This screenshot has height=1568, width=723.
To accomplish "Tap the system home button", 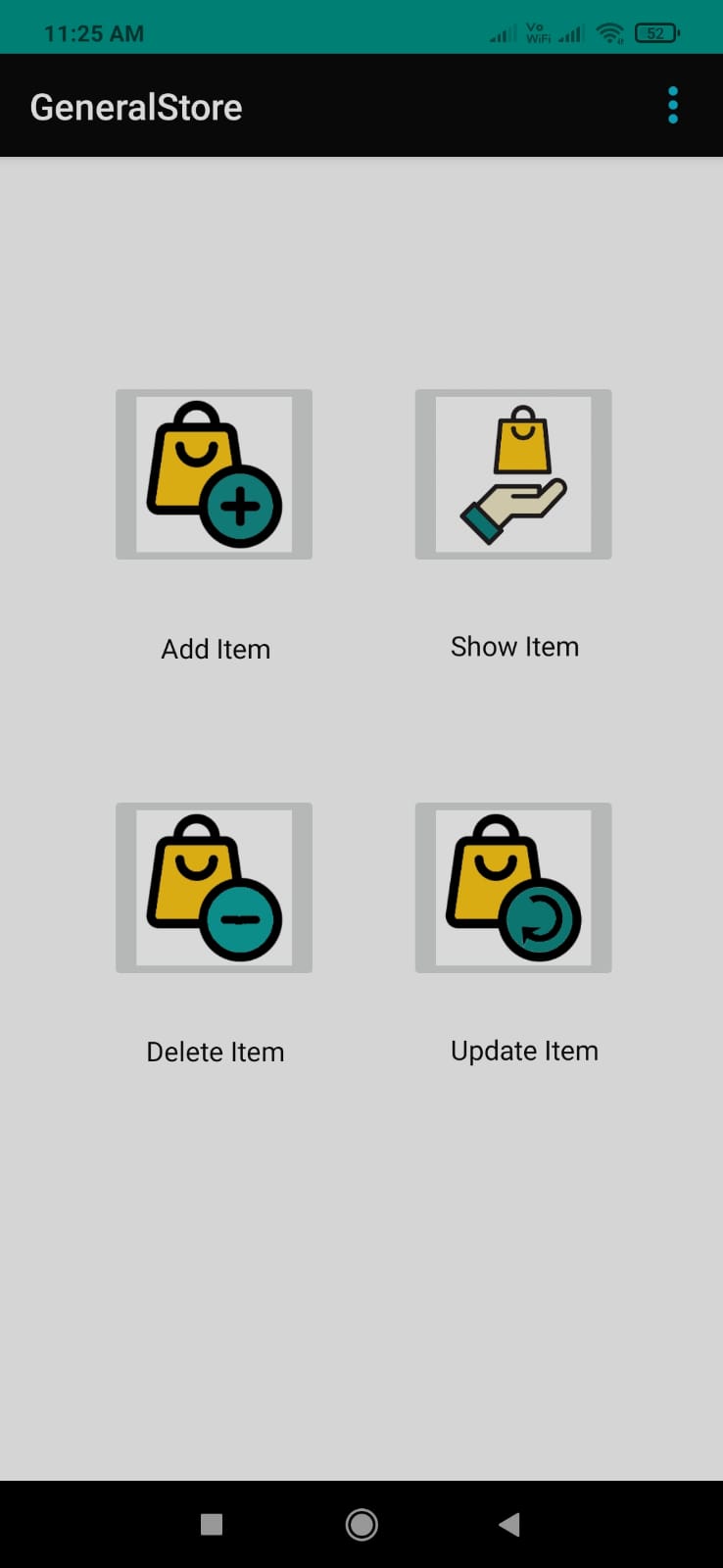I will (361, 1524).
